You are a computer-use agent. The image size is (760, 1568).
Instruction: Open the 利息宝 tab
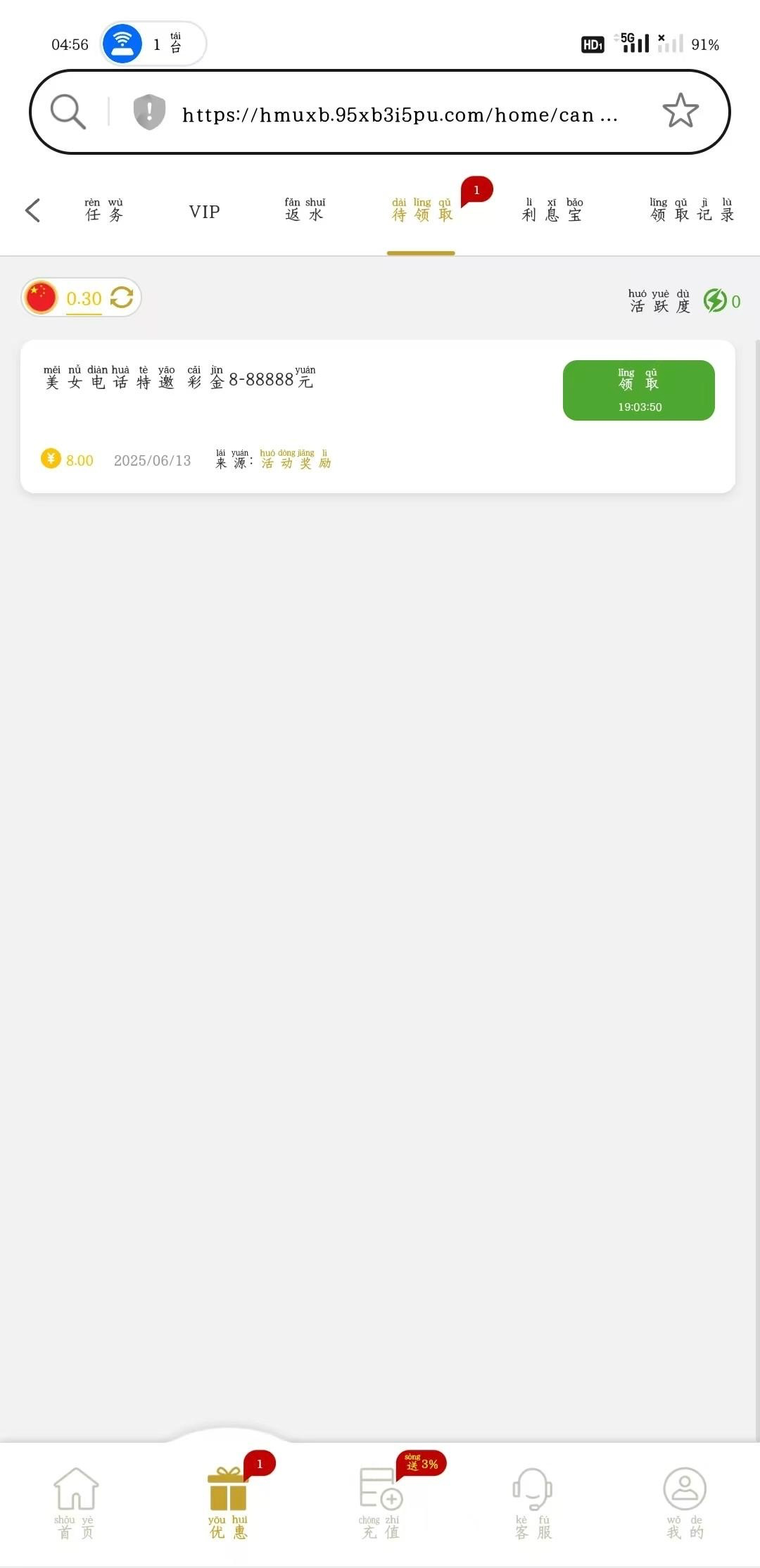(552, 211)
